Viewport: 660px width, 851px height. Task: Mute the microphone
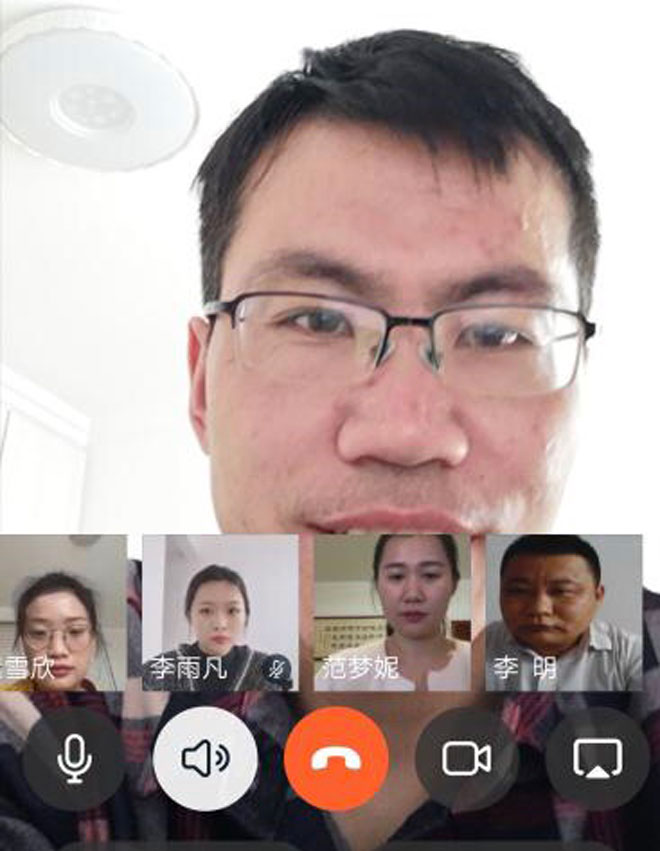click(x=75, y=759)
